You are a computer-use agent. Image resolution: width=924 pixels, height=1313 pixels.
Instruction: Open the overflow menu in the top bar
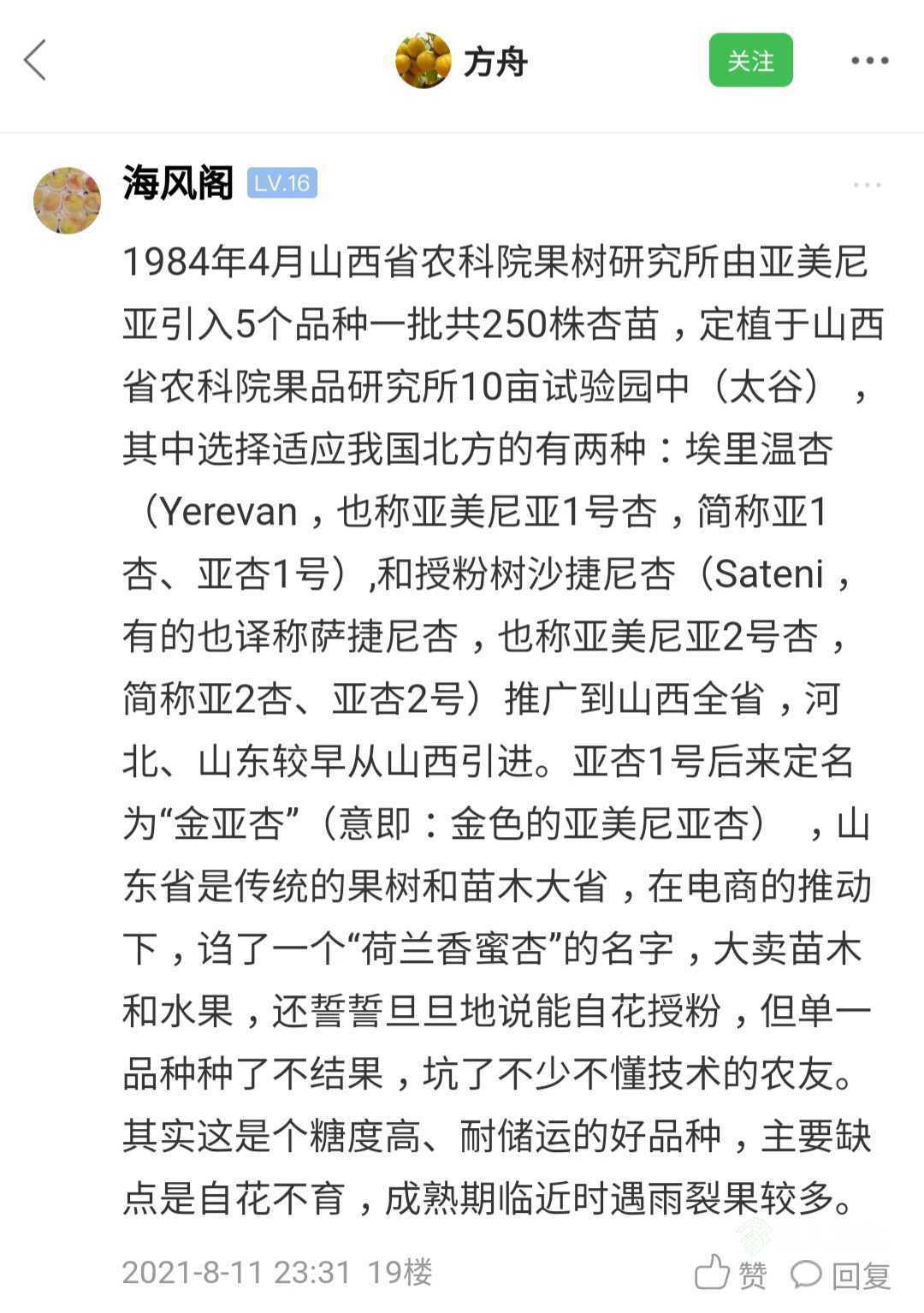[869, 61]
